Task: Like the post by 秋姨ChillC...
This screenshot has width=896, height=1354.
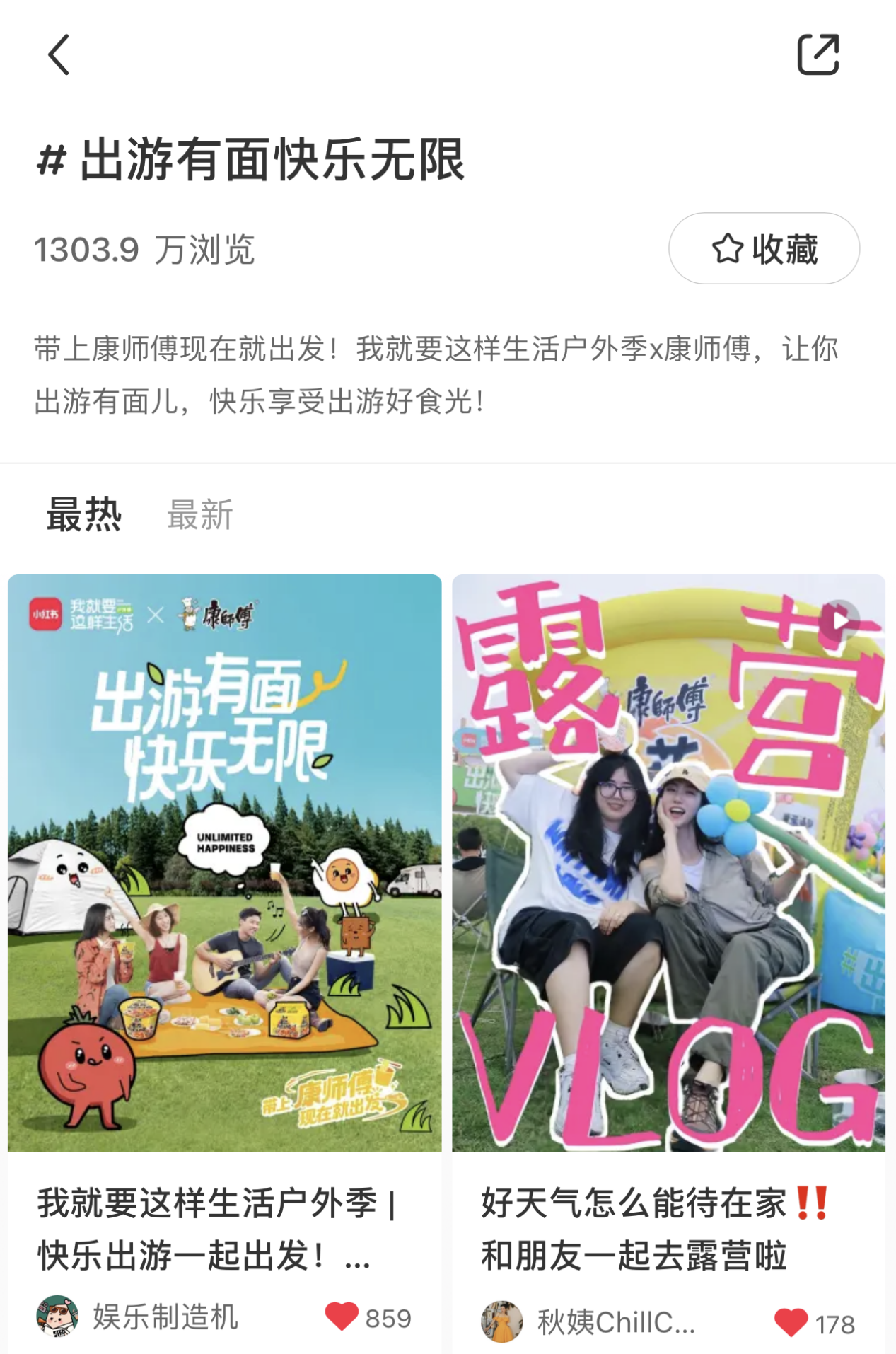Action: (x=791, y=1322)
